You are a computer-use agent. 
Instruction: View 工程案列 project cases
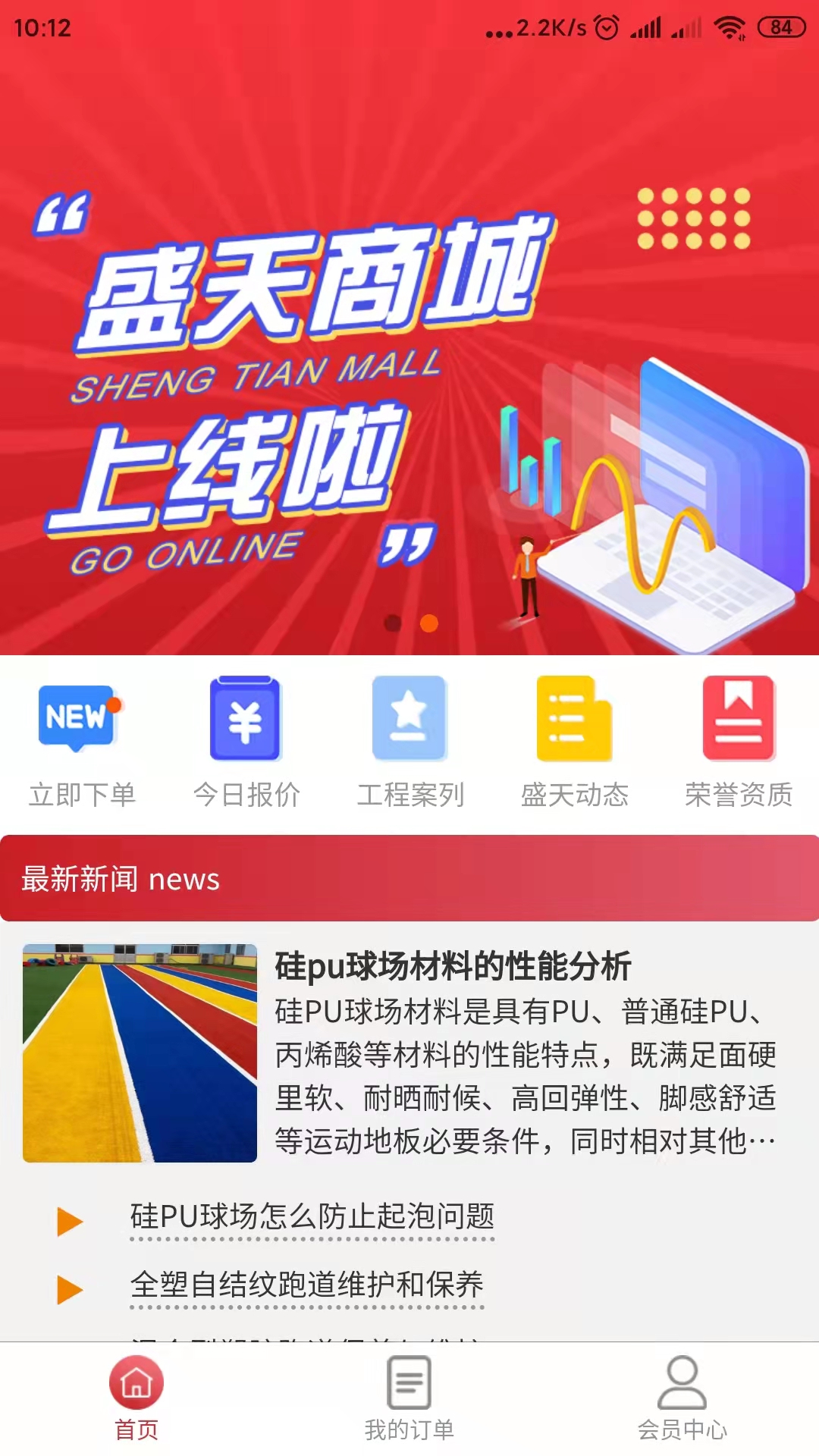[x=409, y=741]
